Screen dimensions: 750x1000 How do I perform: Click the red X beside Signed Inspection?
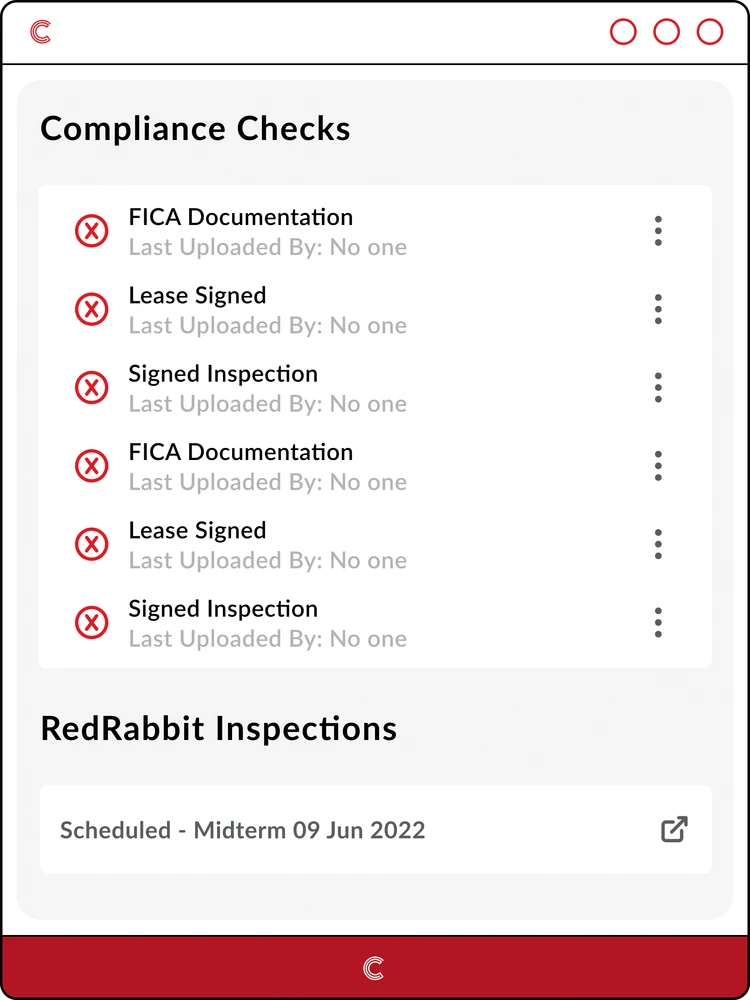91,387
